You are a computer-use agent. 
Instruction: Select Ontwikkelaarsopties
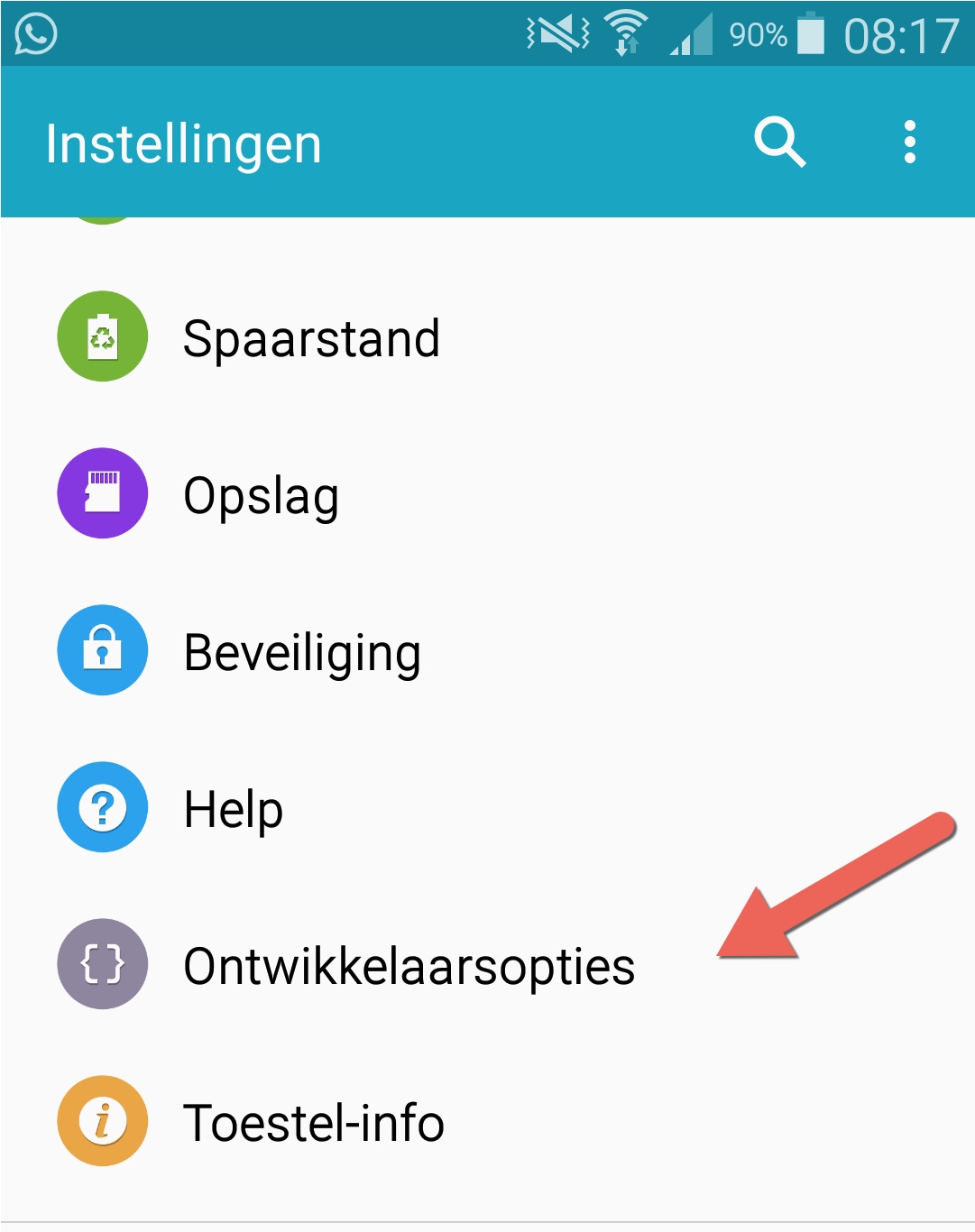coord(409,966)
